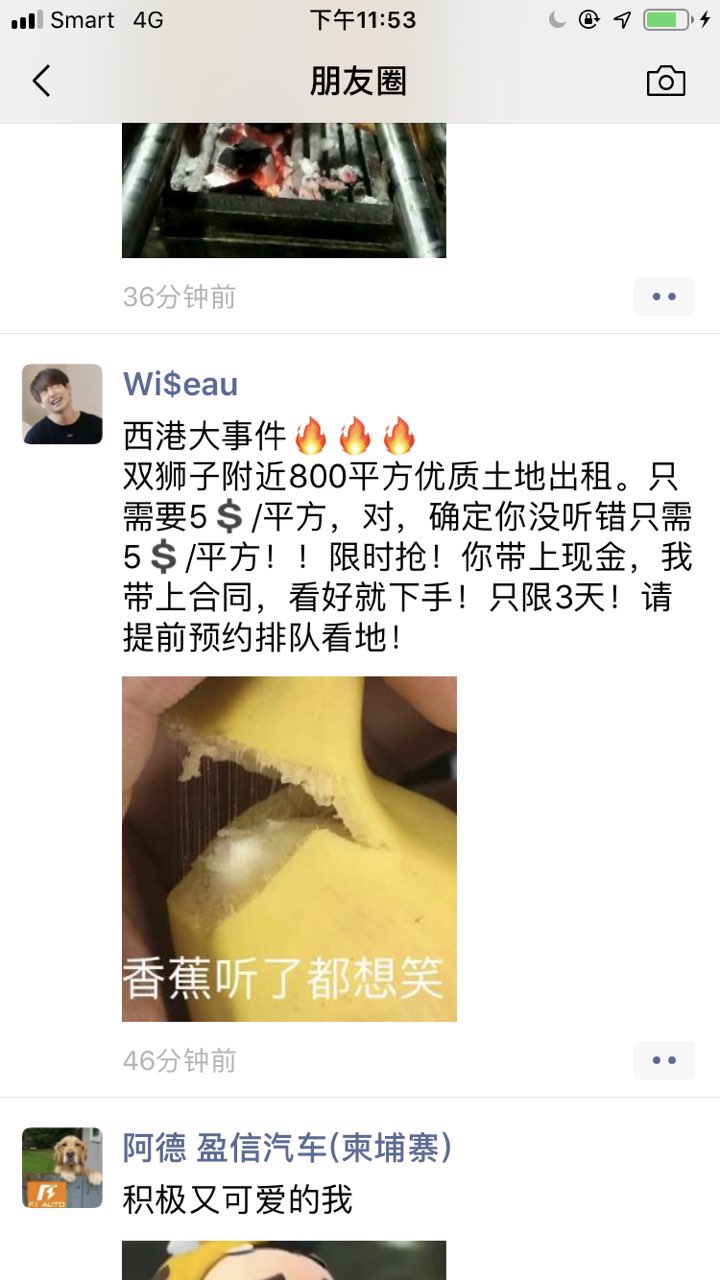Open more options on 36分钟前 post

pos(664,297)
